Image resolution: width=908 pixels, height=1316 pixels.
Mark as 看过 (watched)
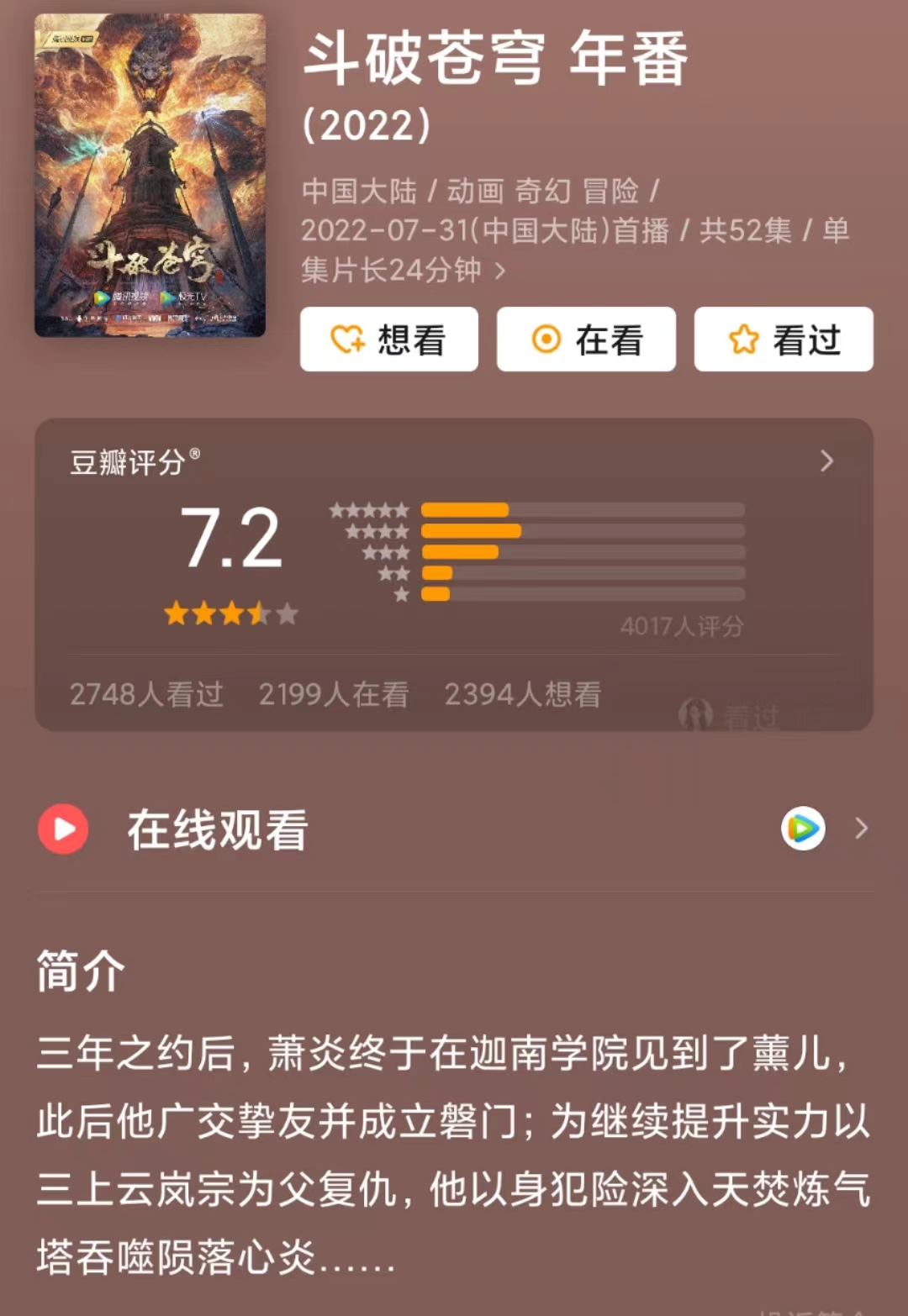(783, 340)
